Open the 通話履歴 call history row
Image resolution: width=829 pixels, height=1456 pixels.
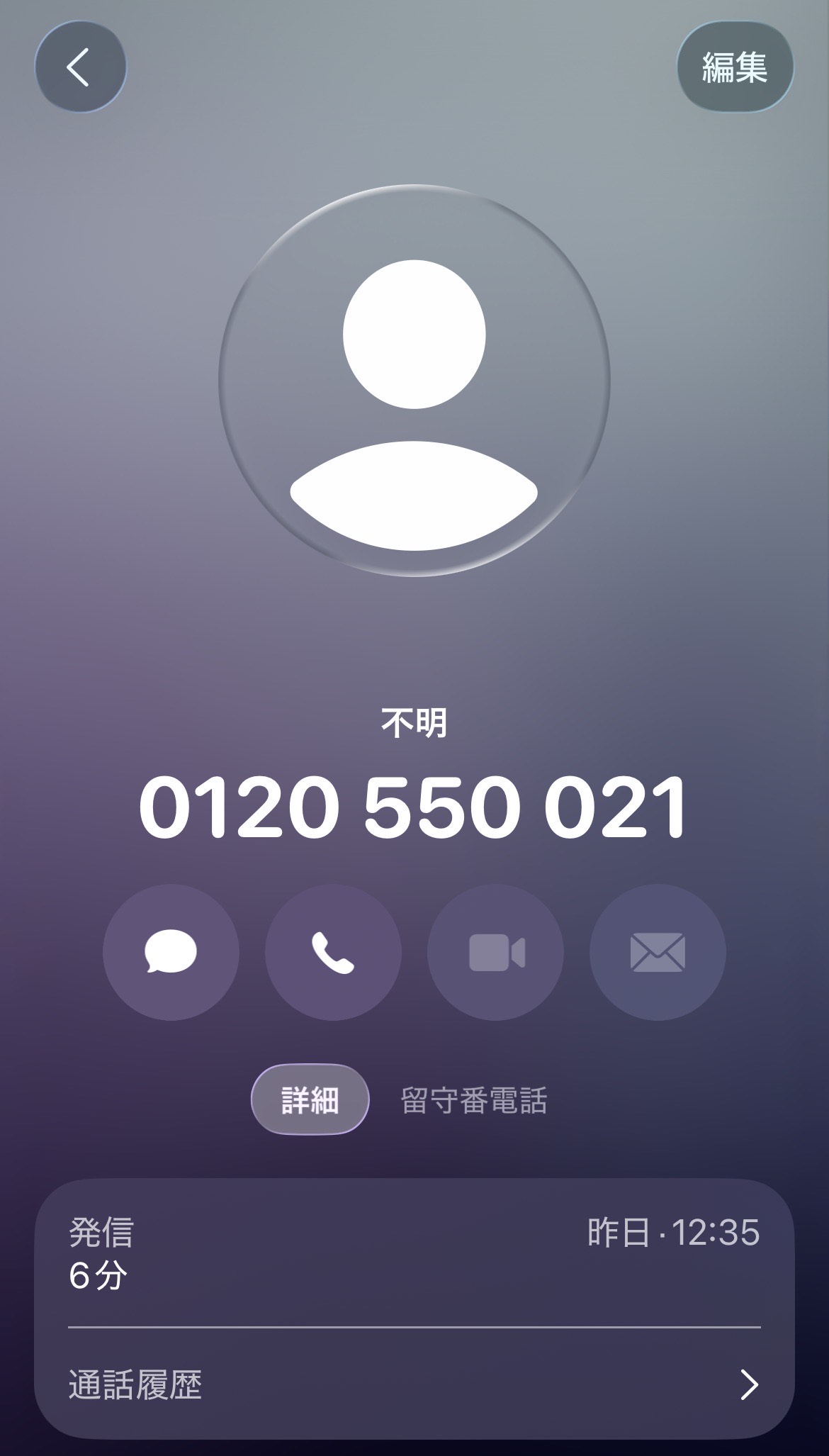coord(414,1384)
